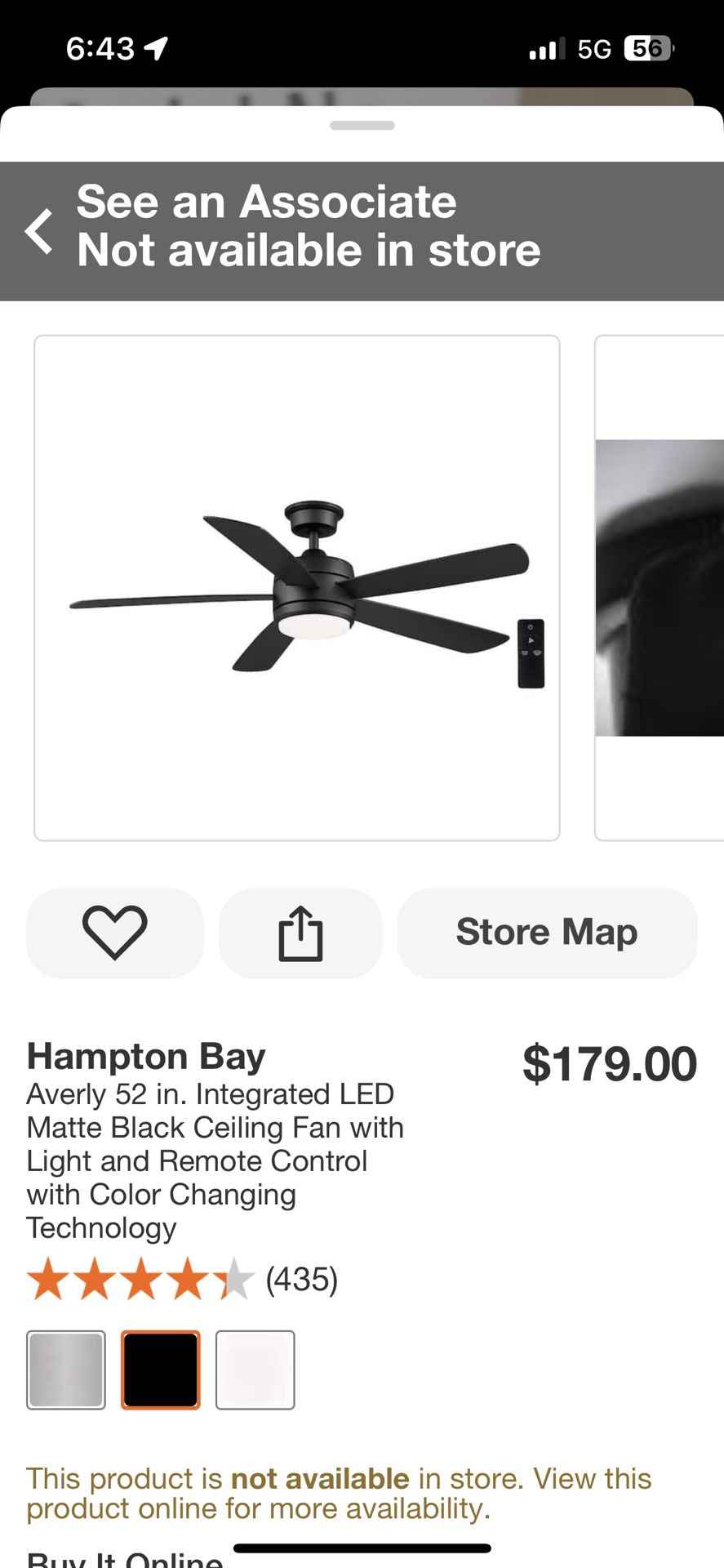Viewport: 724px width, 1568px height.
Task: Choose the matte black color swatch
Action: click(x=161, y=1370)
